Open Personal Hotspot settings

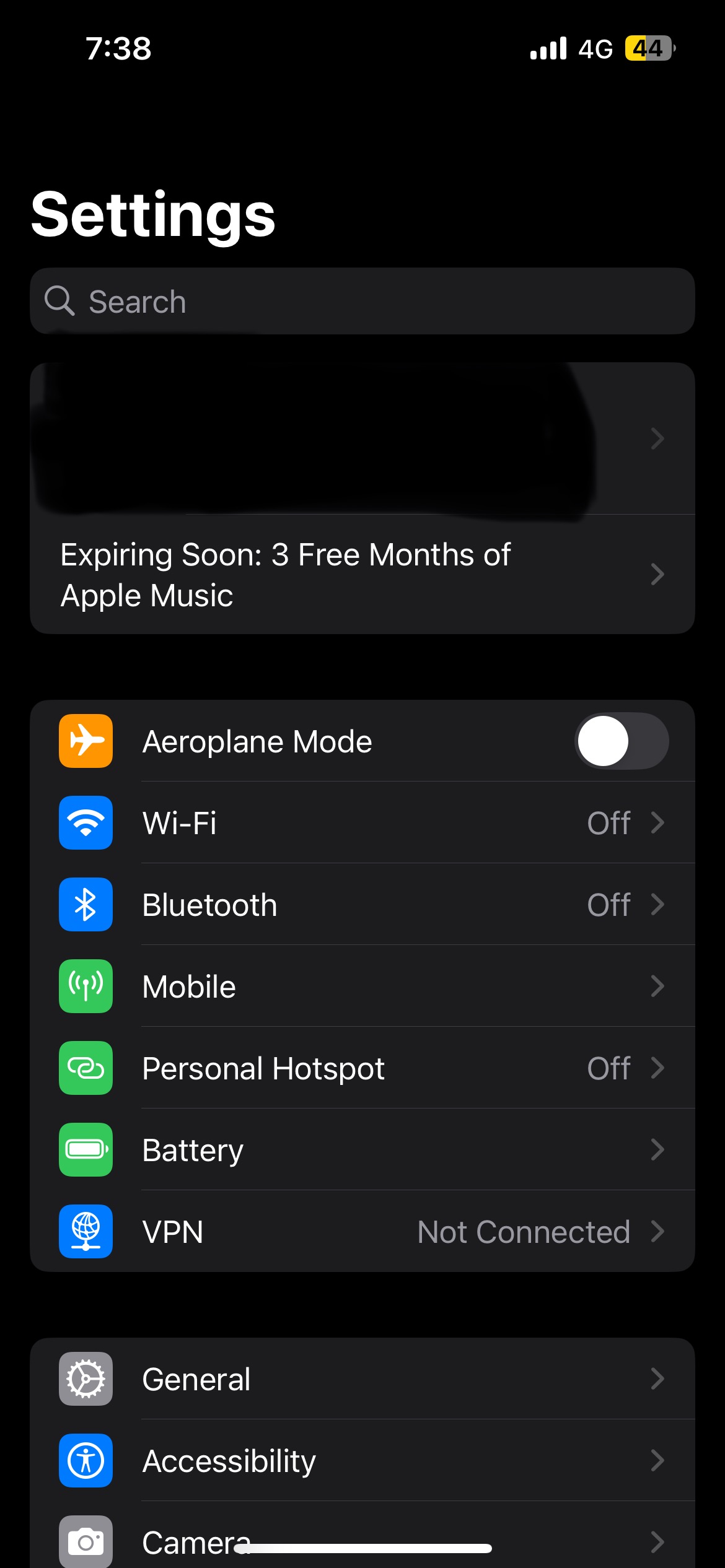tap(362, 1068)
